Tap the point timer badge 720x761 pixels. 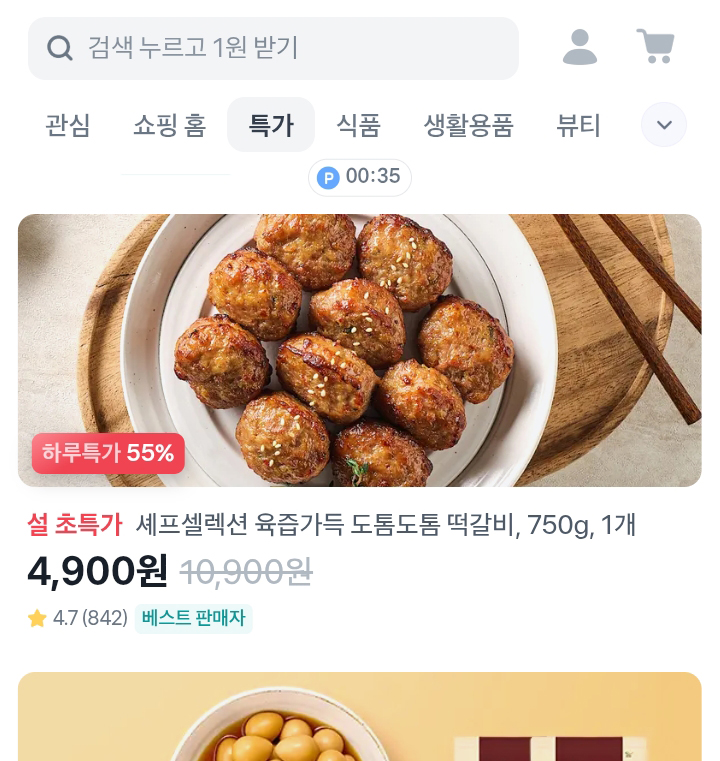pos(359,177)
